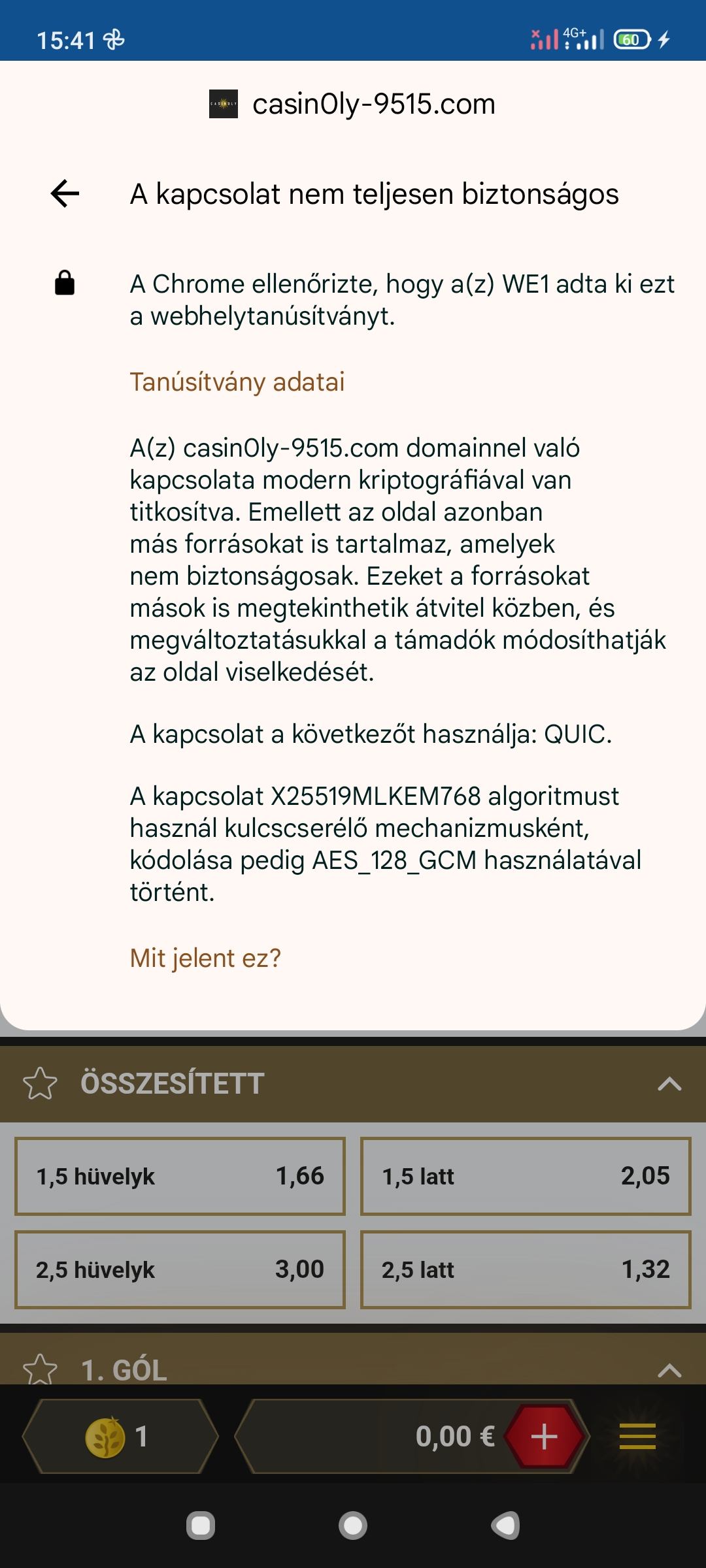Collapse the 1. GÓL section
The image size is (706, 1568).
click(x=669, y=1369)
